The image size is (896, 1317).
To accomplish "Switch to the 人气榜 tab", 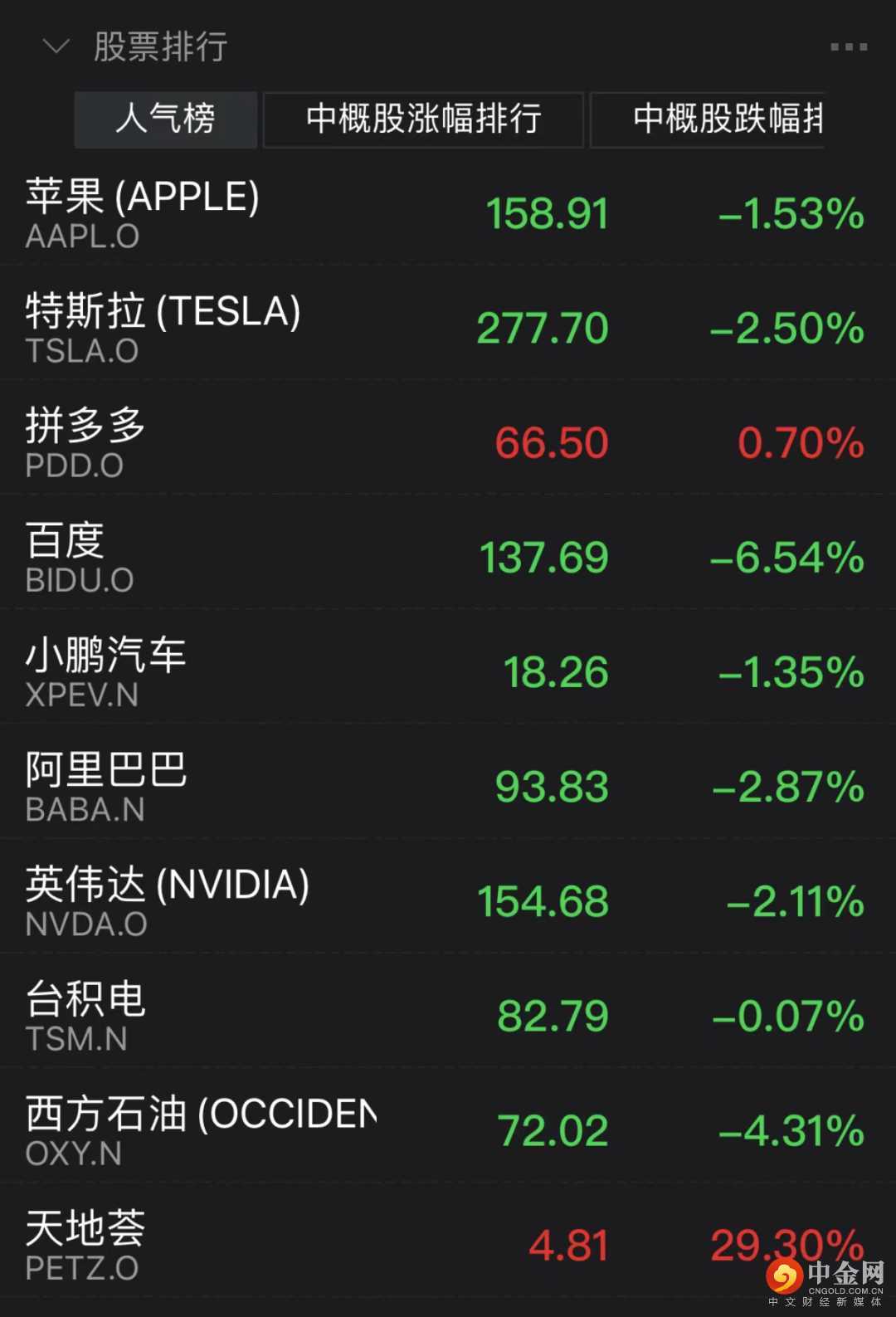I will point(166,120).
